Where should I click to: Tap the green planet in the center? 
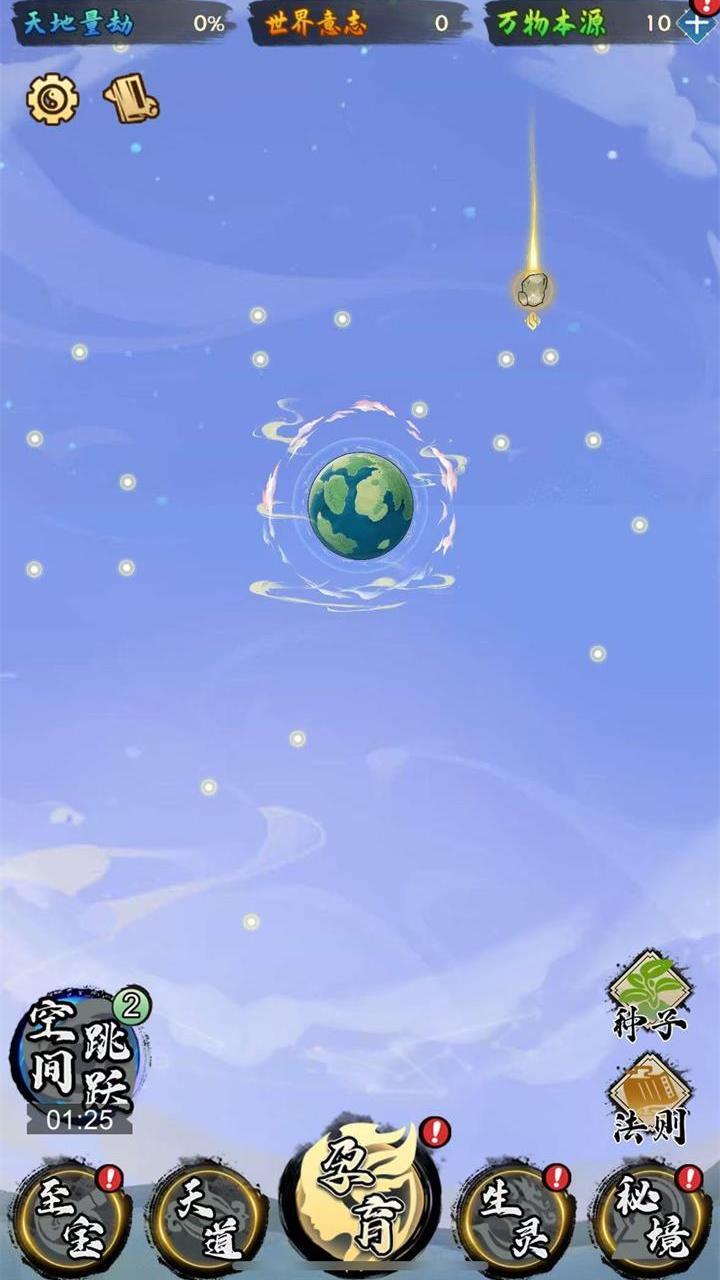click(360, 506)
